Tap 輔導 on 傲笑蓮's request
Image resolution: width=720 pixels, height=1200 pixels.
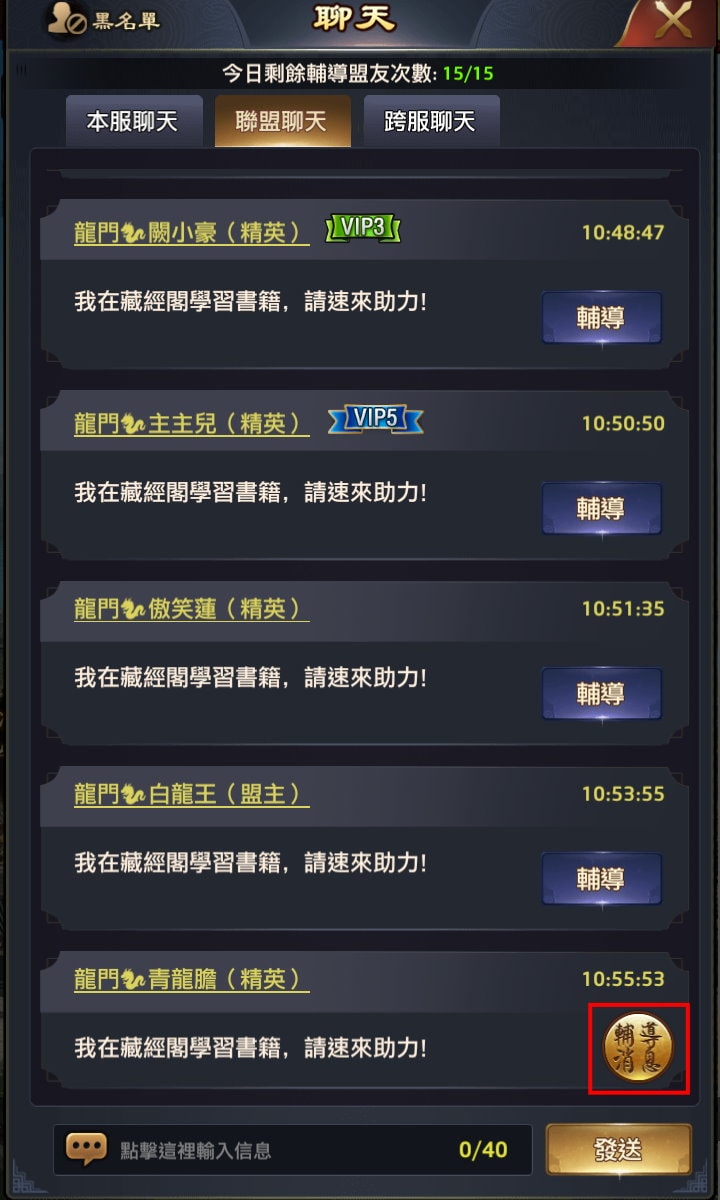click(x=601, y=694)
